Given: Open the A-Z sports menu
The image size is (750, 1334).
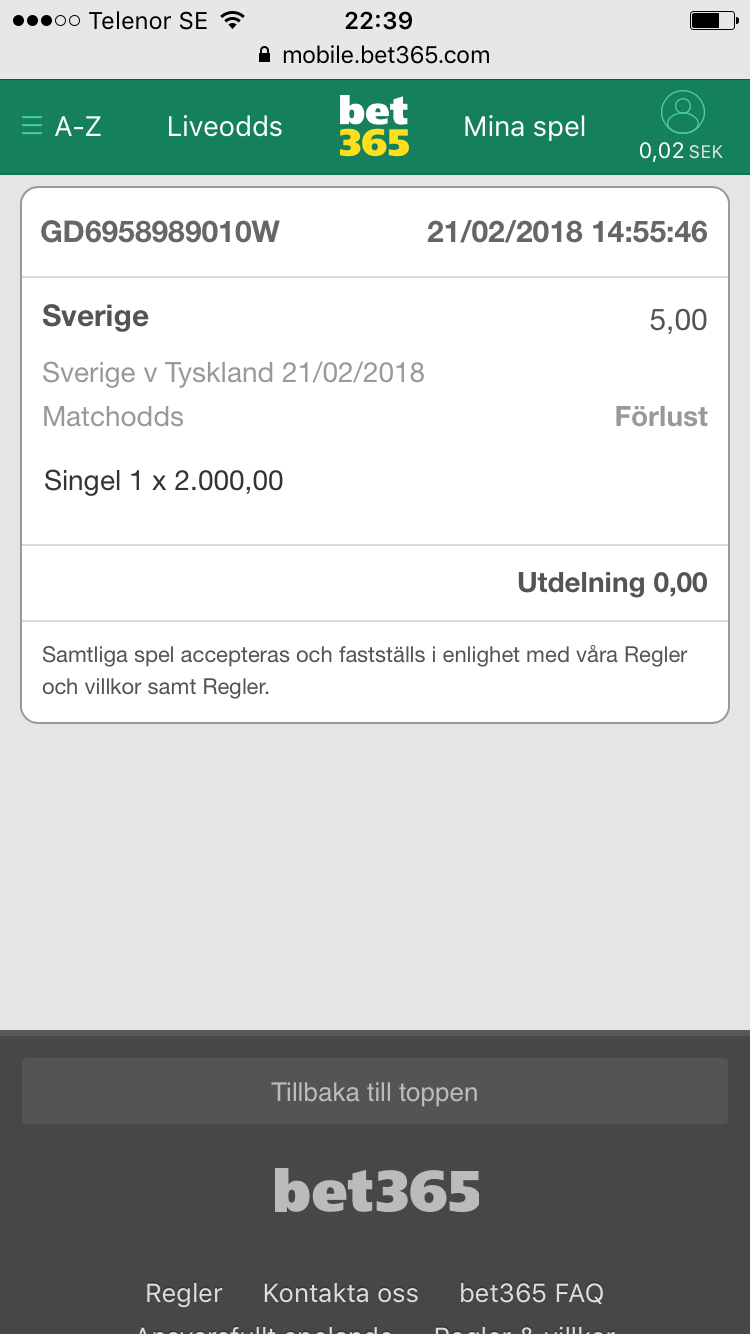Looking at the screenshot, I should point(61,127).
